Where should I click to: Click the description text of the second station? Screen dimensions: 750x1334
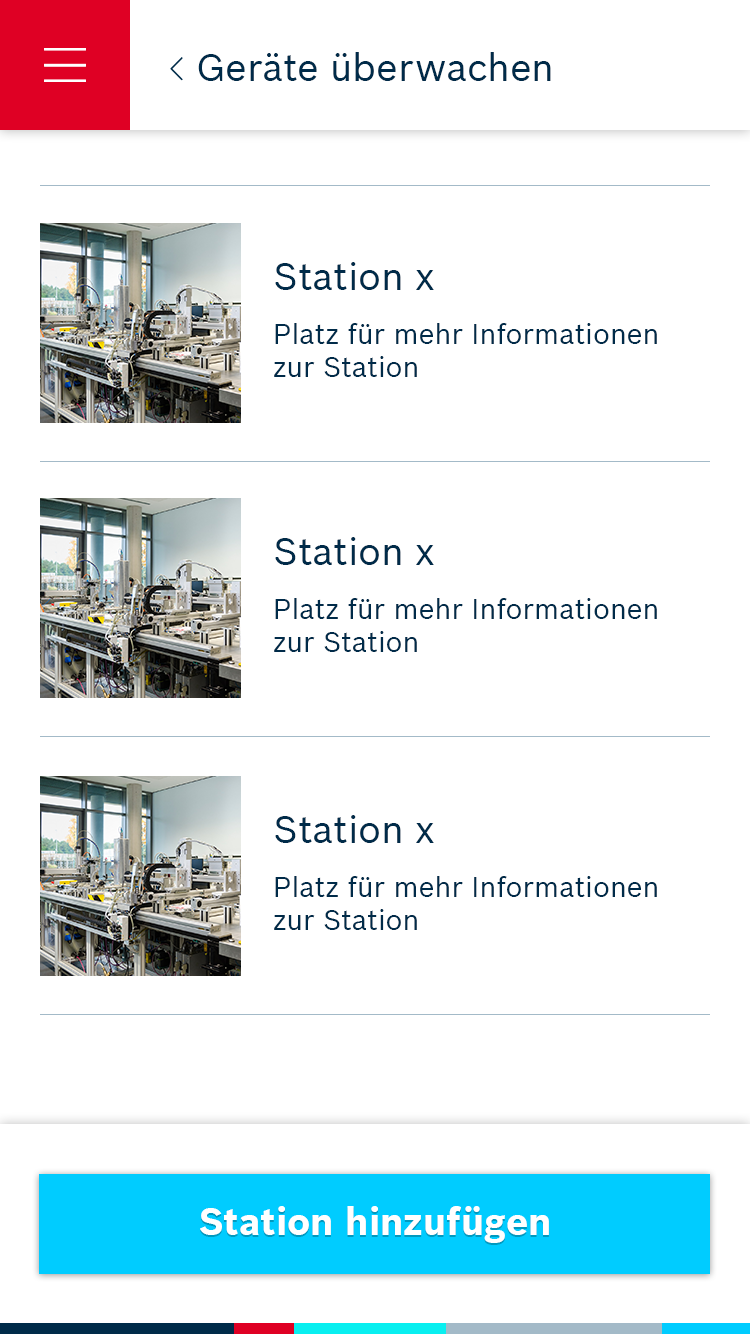466,625
